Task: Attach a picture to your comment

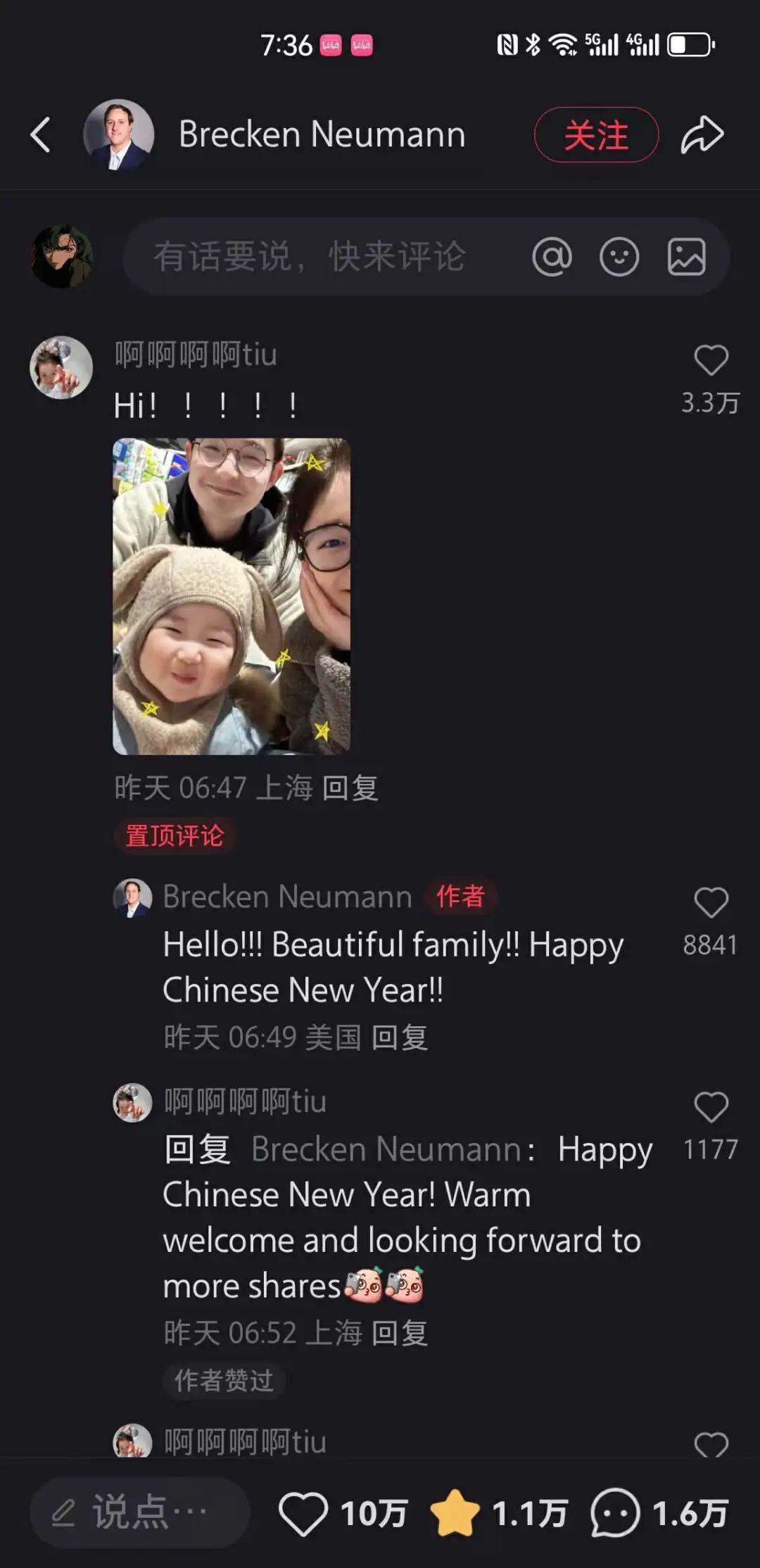Action: [x=686, y=256]
